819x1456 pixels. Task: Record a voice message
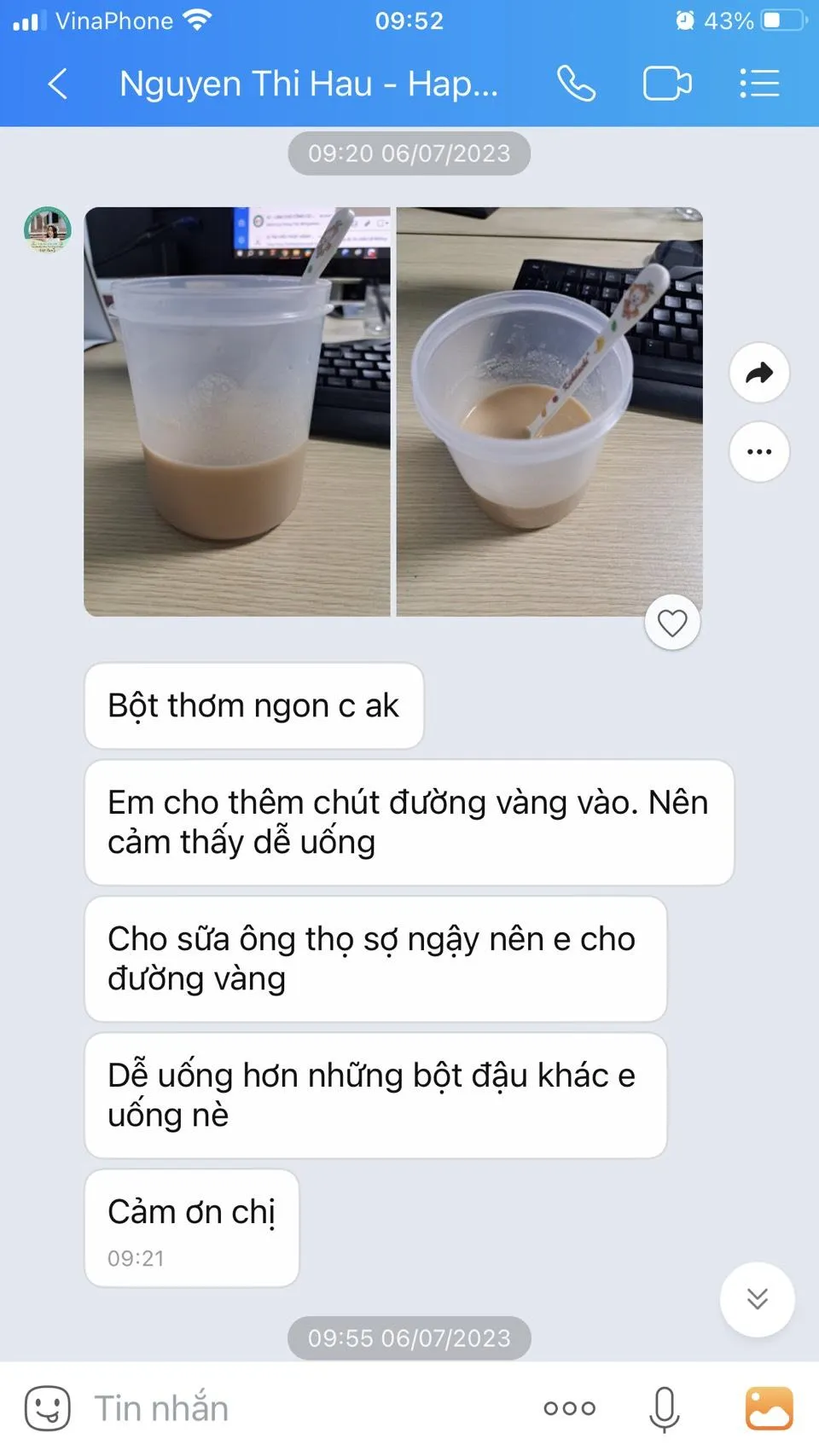(x=664, y=1408)
